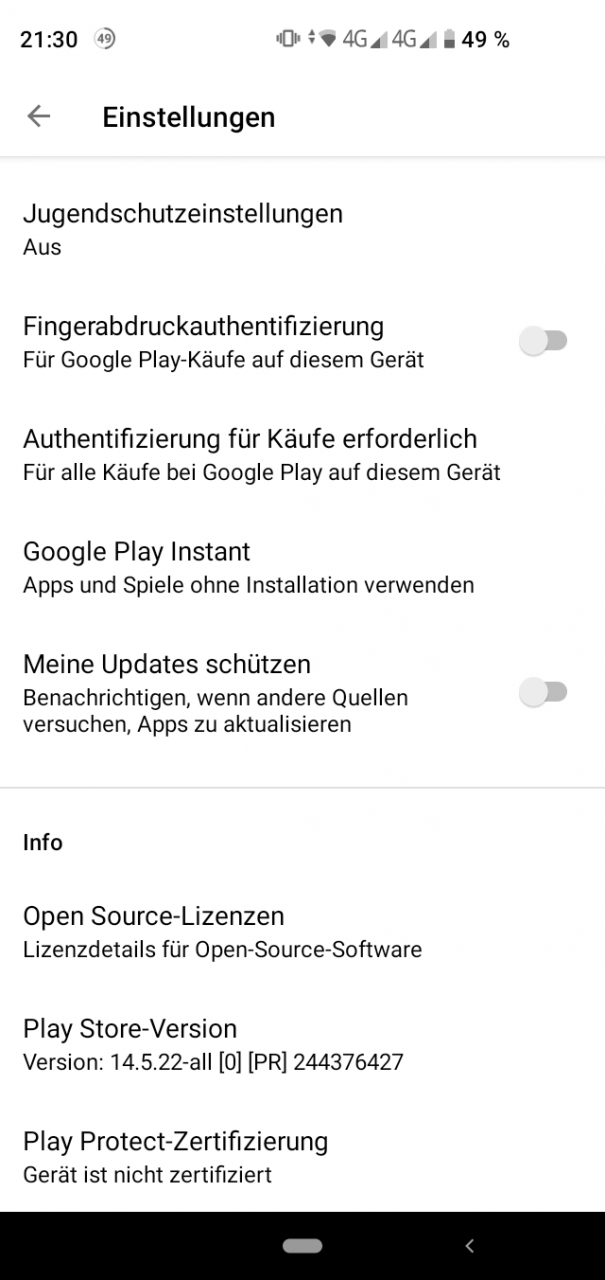605x1280 pixels.
Task: Tap the system home pill
Action: (x=302, y=1246)
